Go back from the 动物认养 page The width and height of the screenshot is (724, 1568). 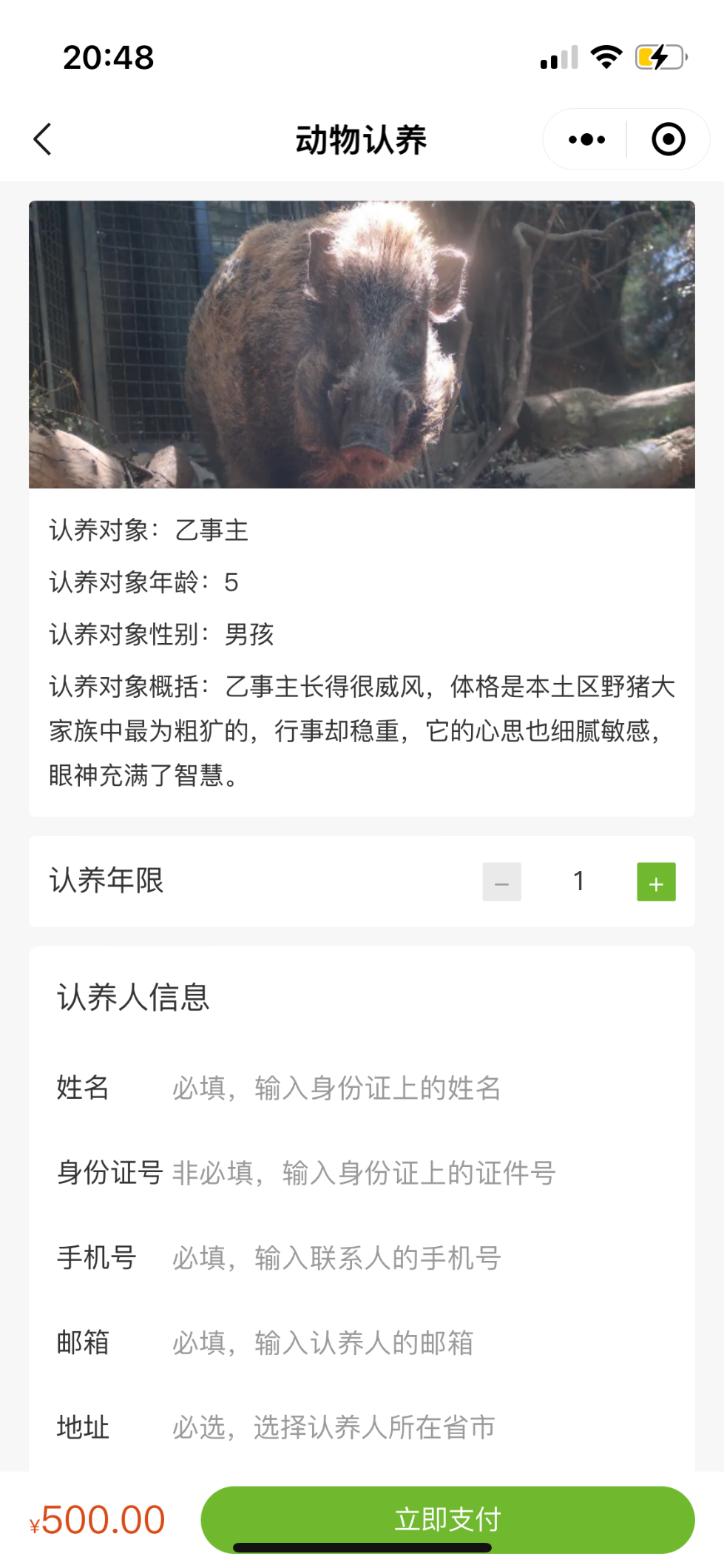tap(43, 139)
